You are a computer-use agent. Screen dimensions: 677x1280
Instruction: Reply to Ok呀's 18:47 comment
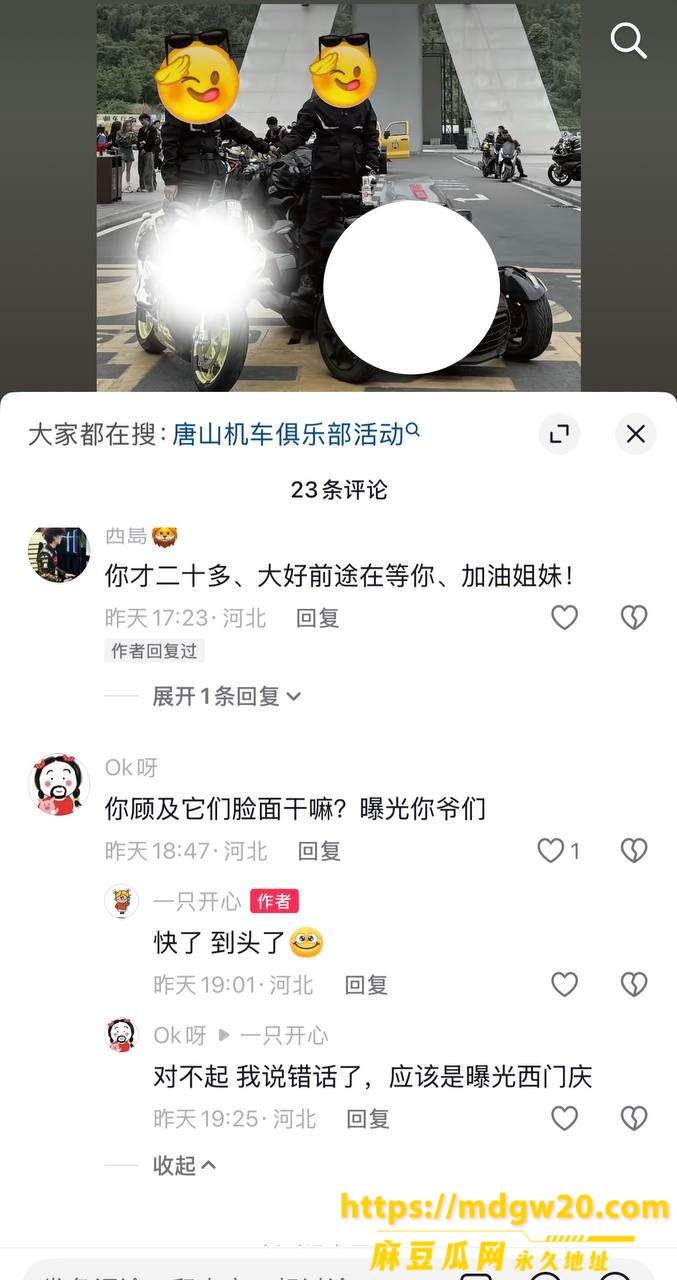(x=319, y=851)
